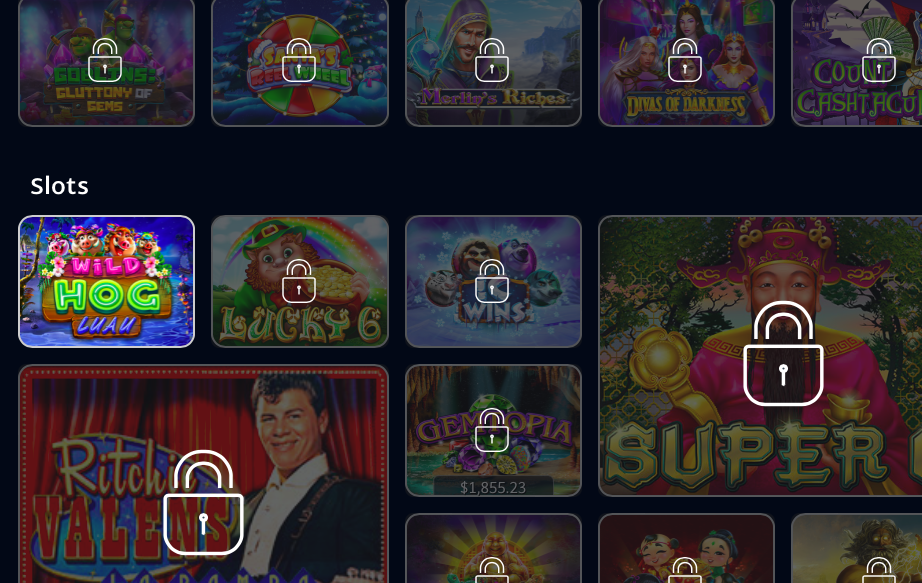The image size is (922, 583).
Task: Open the locked Merlin's Riches tile
Action: [493, 62]
